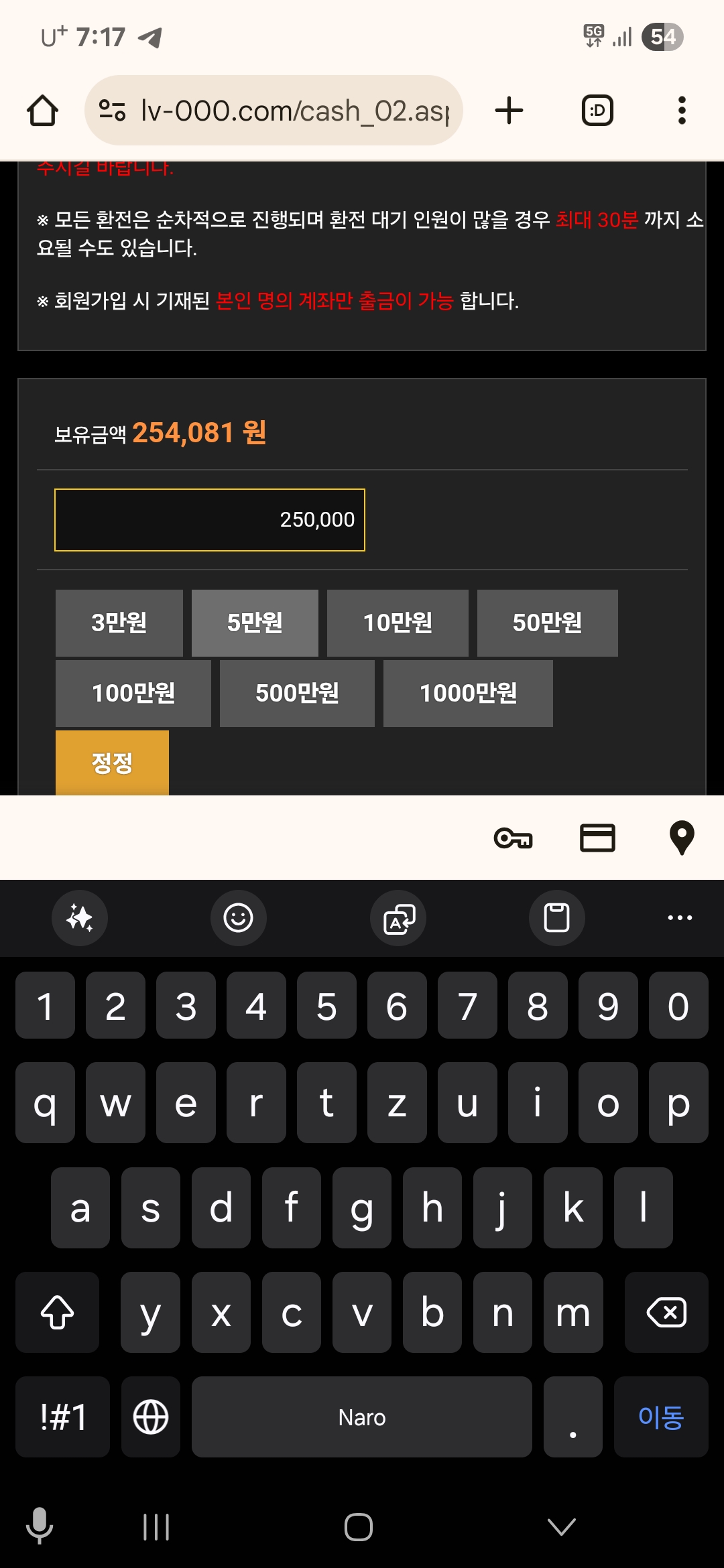
Task: Select the 50만원 amount button
Action: pyautogui.click(x=547, y=623)
